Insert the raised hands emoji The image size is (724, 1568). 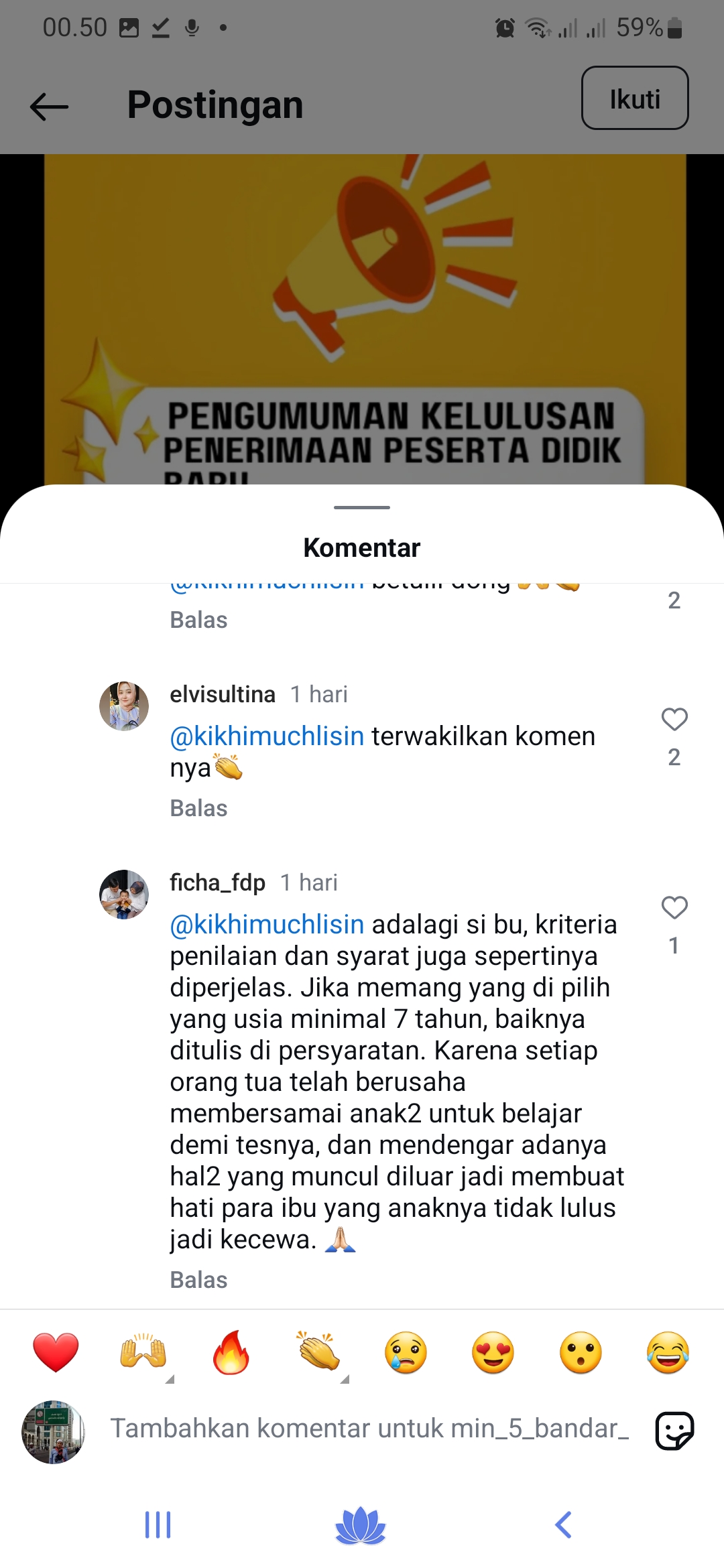(x=143, y=1352)
